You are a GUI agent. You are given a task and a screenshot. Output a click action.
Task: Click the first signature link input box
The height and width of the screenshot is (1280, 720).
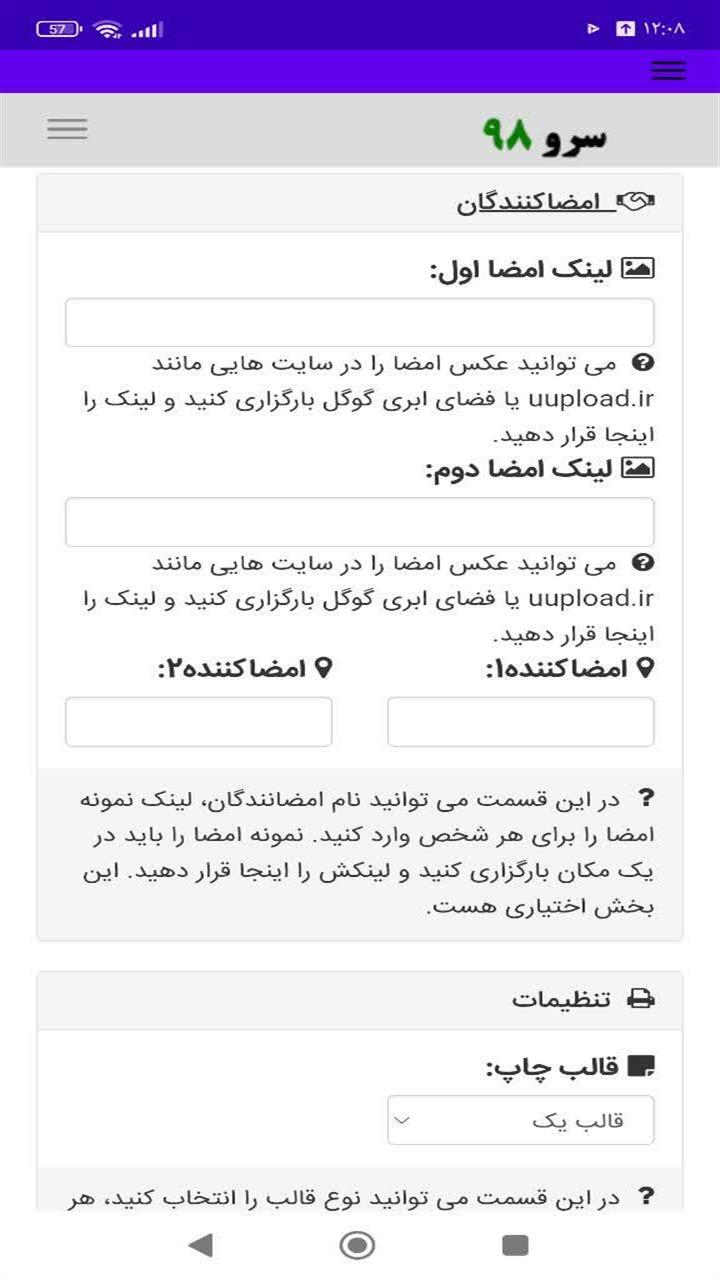click(360, 320)
